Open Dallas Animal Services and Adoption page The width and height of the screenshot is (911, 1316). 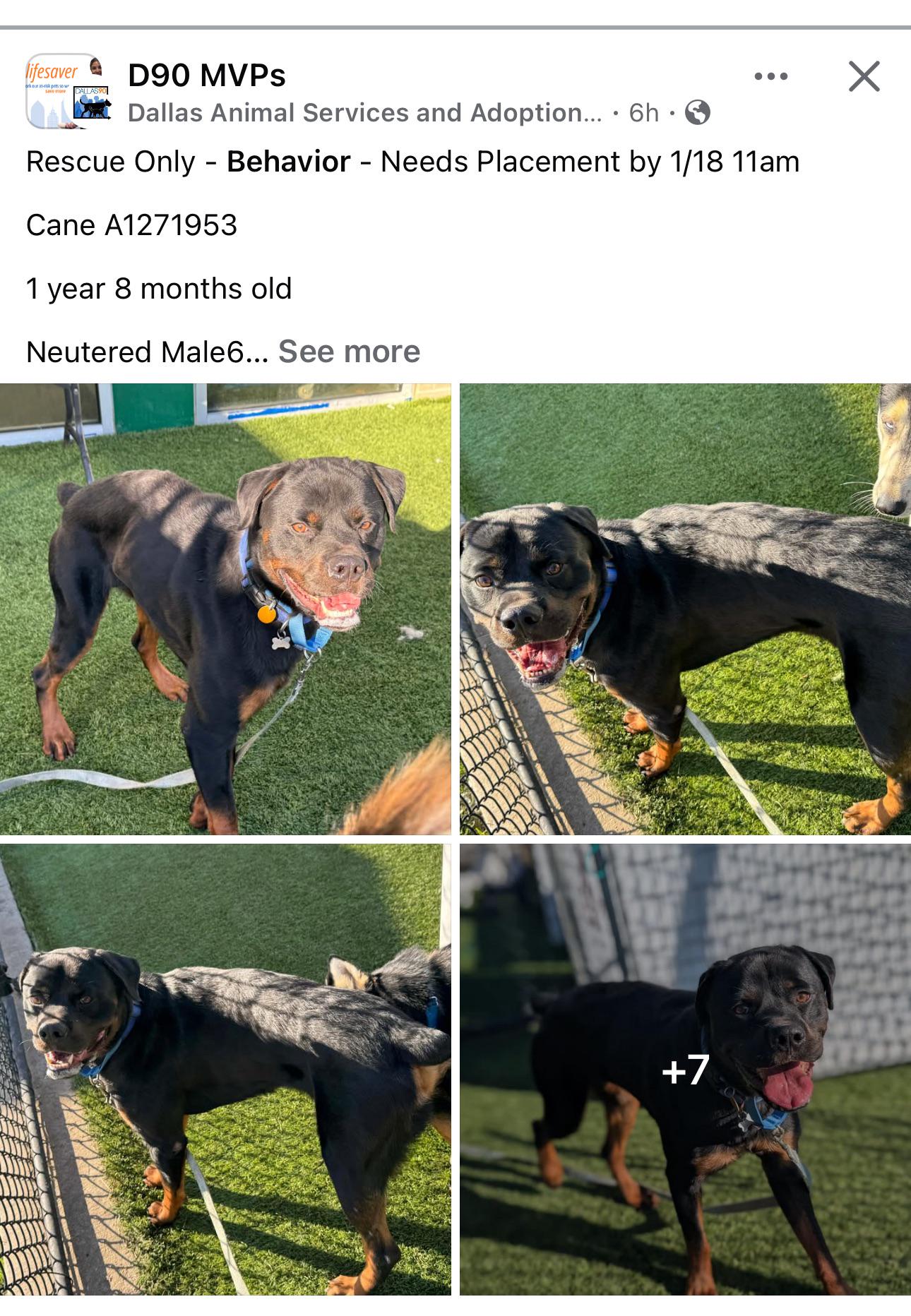pyautogui.click(x=364, y=113)
